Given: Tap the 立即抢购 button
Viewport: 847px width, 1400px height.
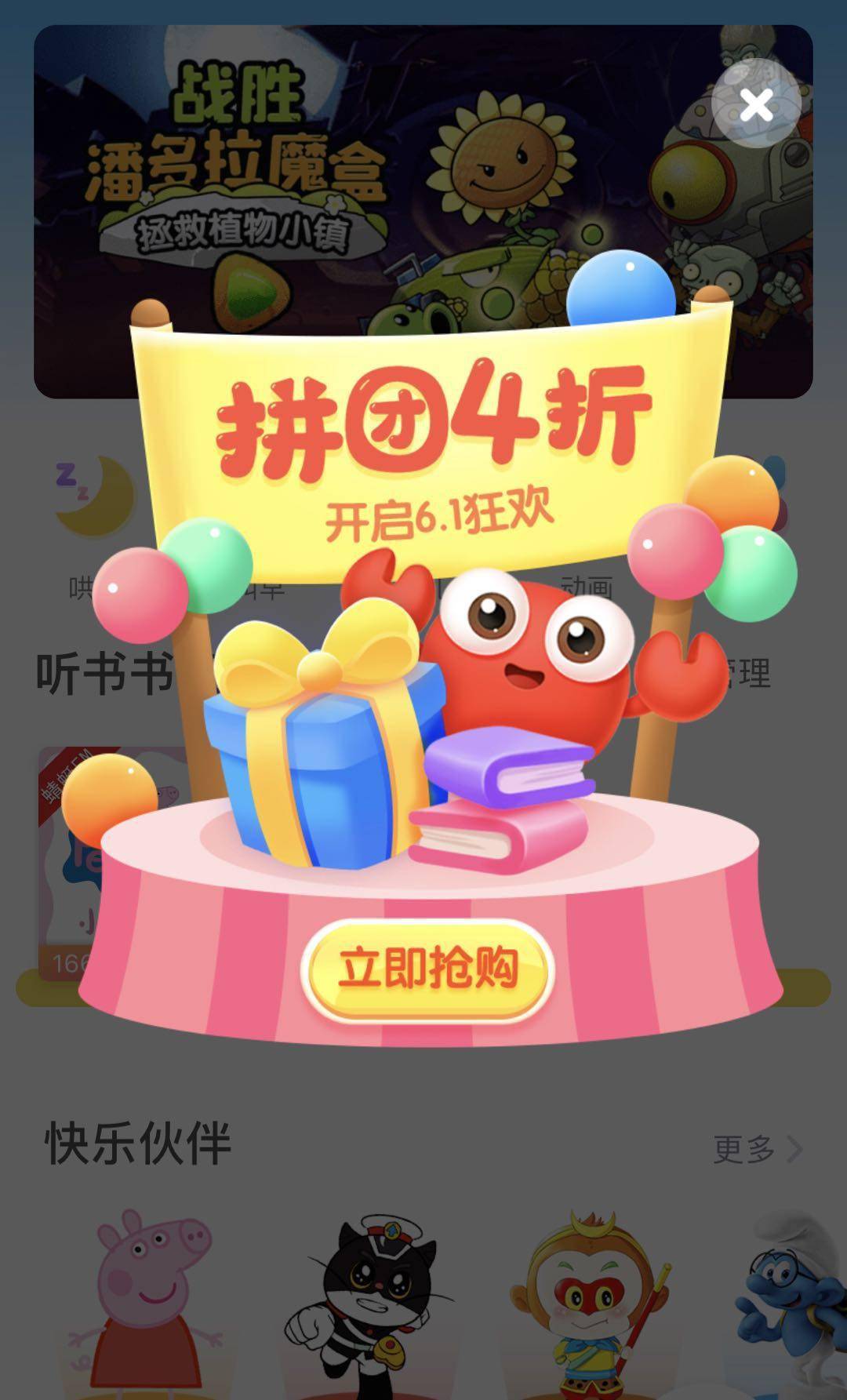Looking at the screenshot, I should click(x=427, y=969).
